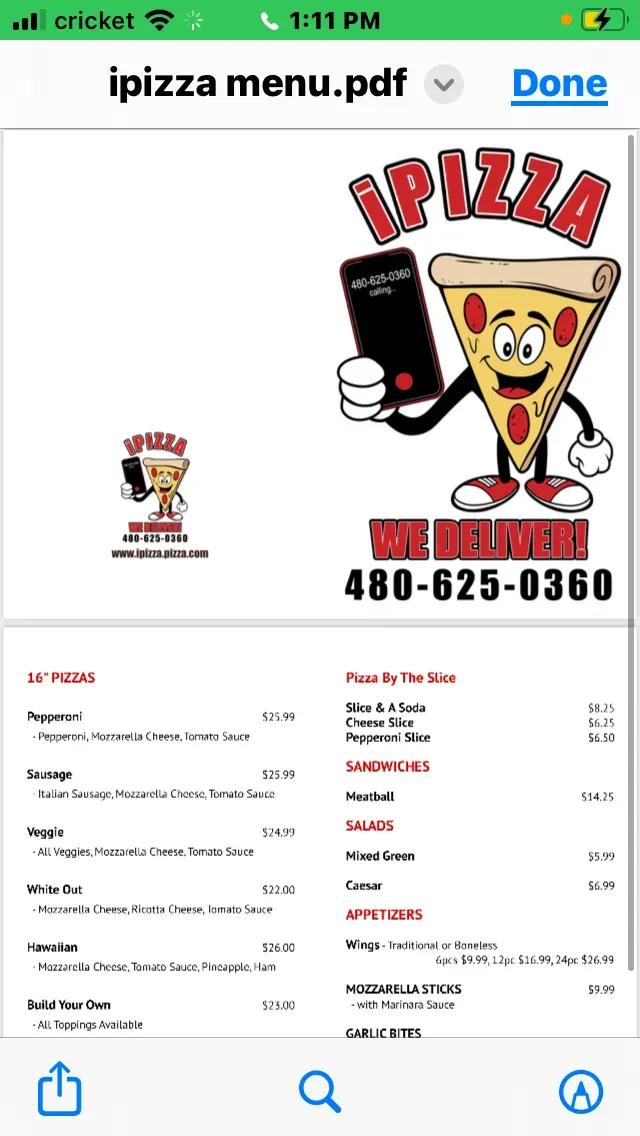The height and width of the screenshot is (1136, 640).
Task: Search within the PDF
Action: pos(320,1089)
